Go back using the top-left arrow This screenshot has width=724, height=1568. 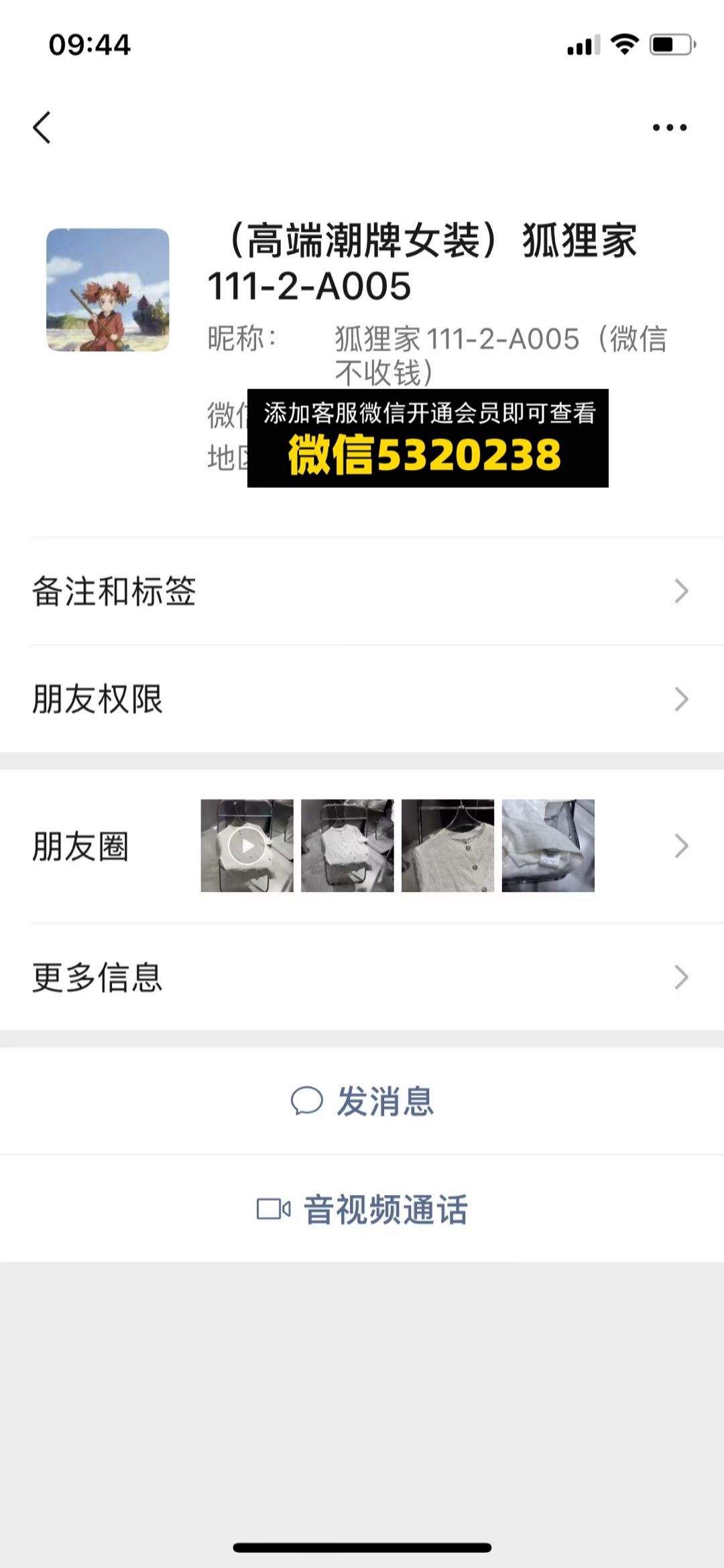click(x=42, y=127)
